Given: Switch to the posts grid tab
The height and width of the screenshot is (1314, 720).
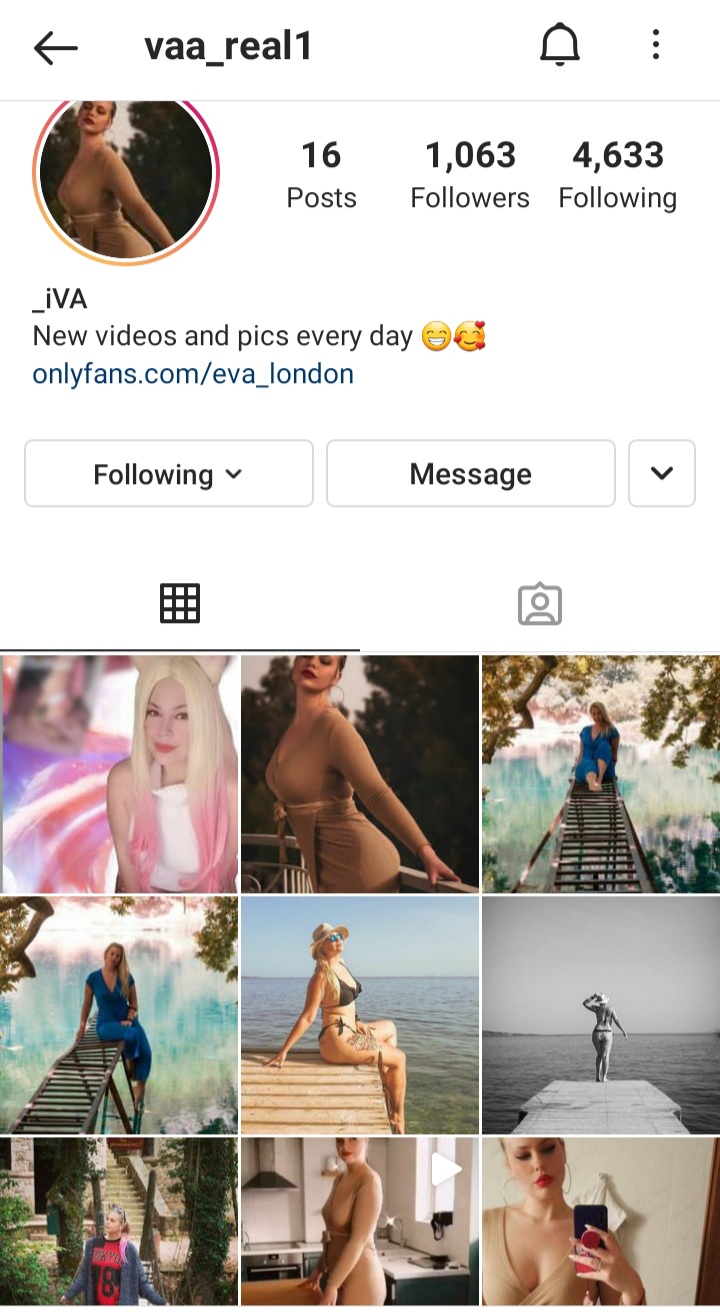Looking at the screenshot, I should point(180,604).
